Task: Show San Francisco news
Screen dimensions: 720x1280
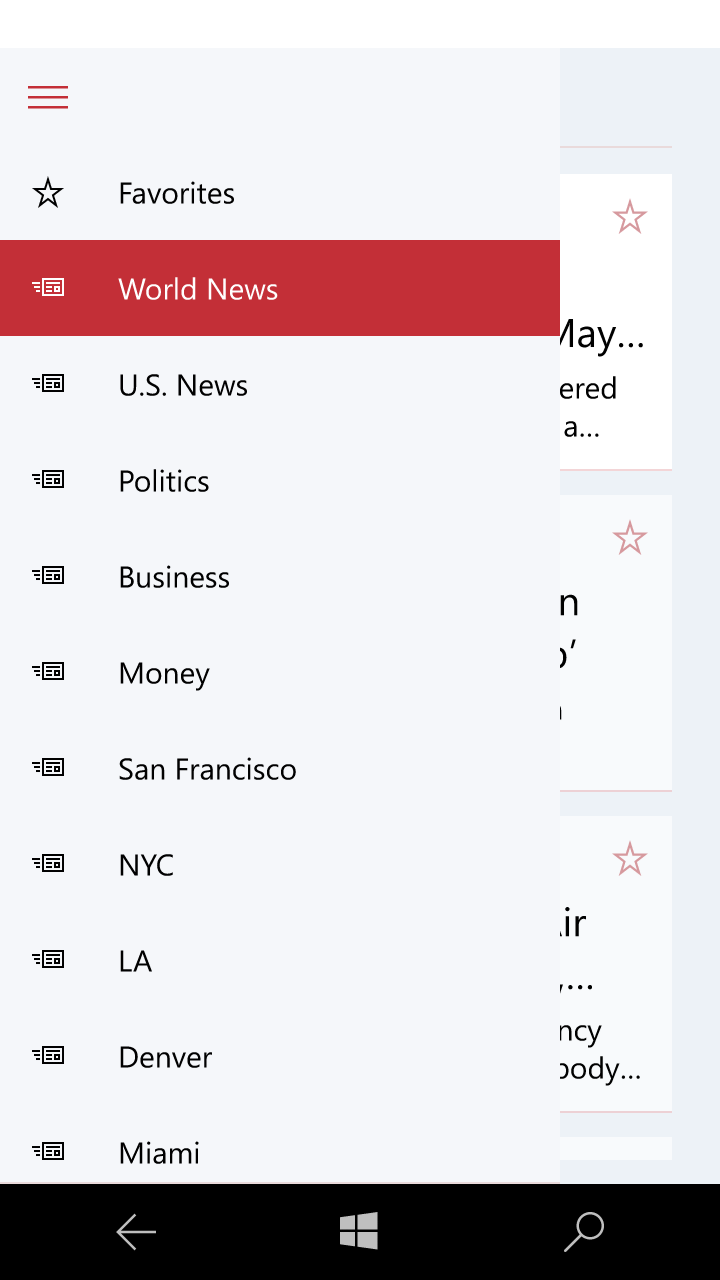Action: click(207, 769)
